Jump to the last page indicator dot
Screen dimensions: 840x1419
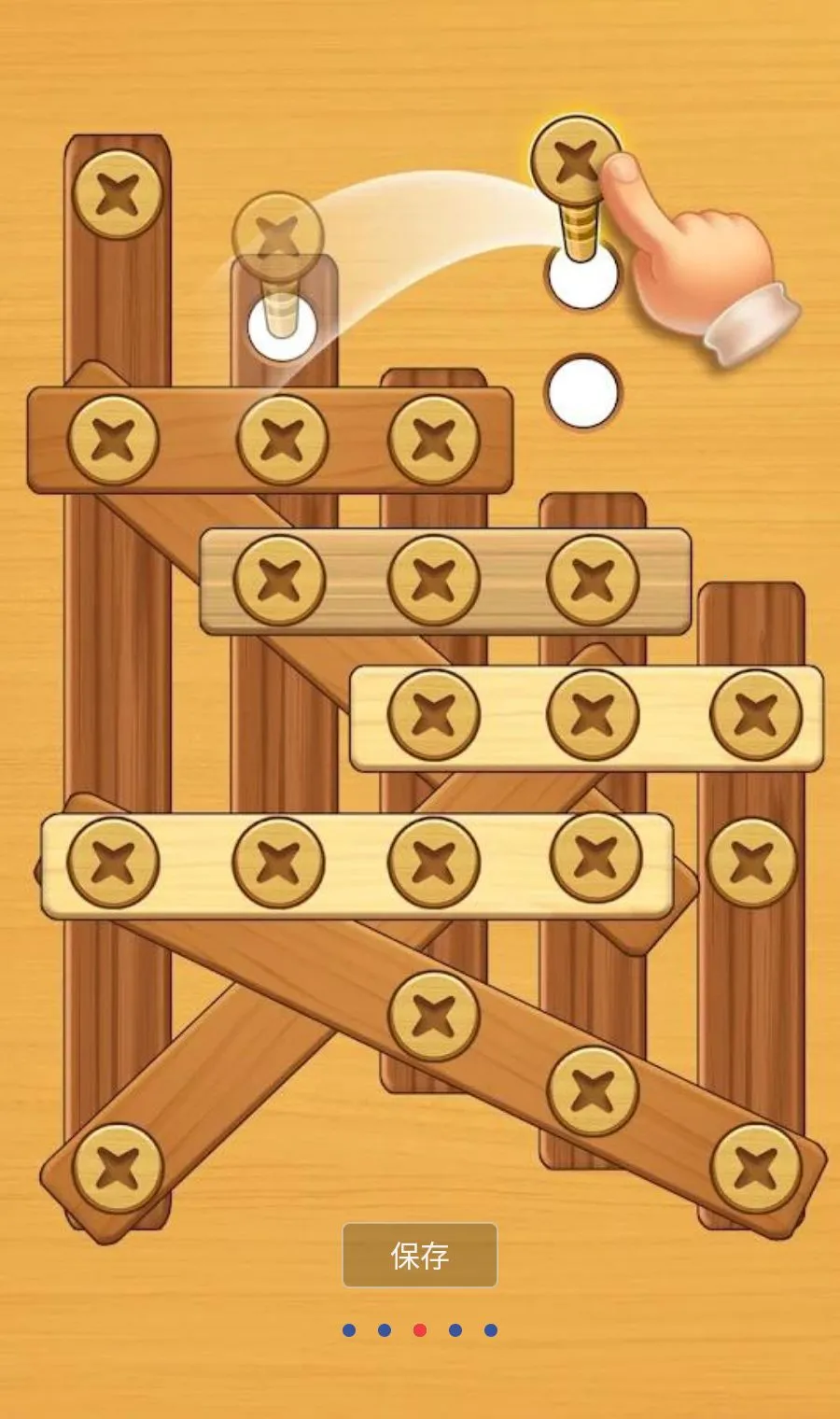(491, 1330)
